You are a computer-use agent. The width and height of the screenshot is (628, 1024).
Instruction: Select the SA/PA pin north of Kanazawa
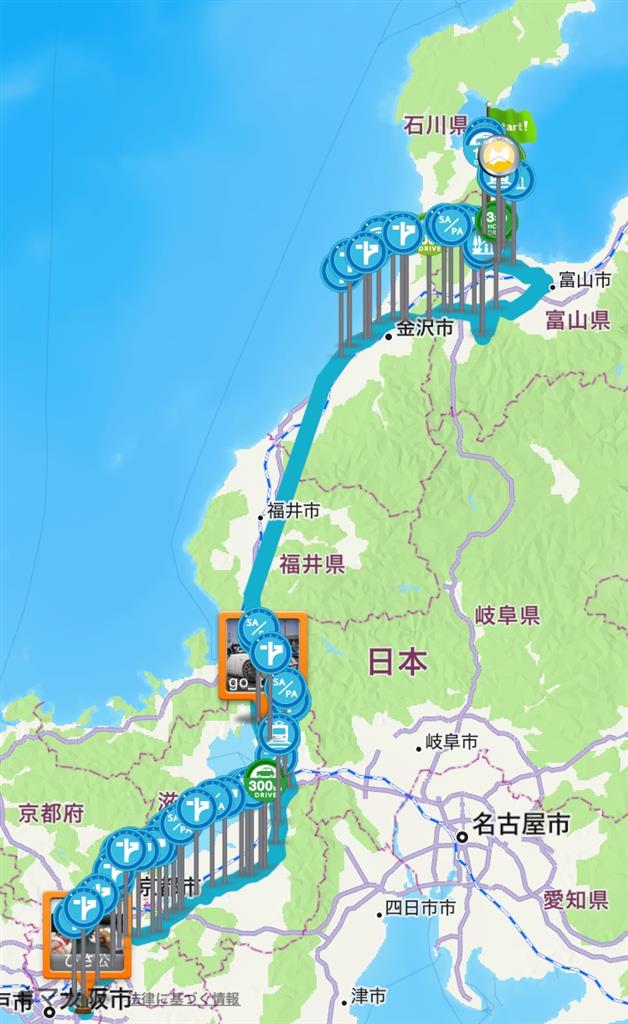point(452,223)
